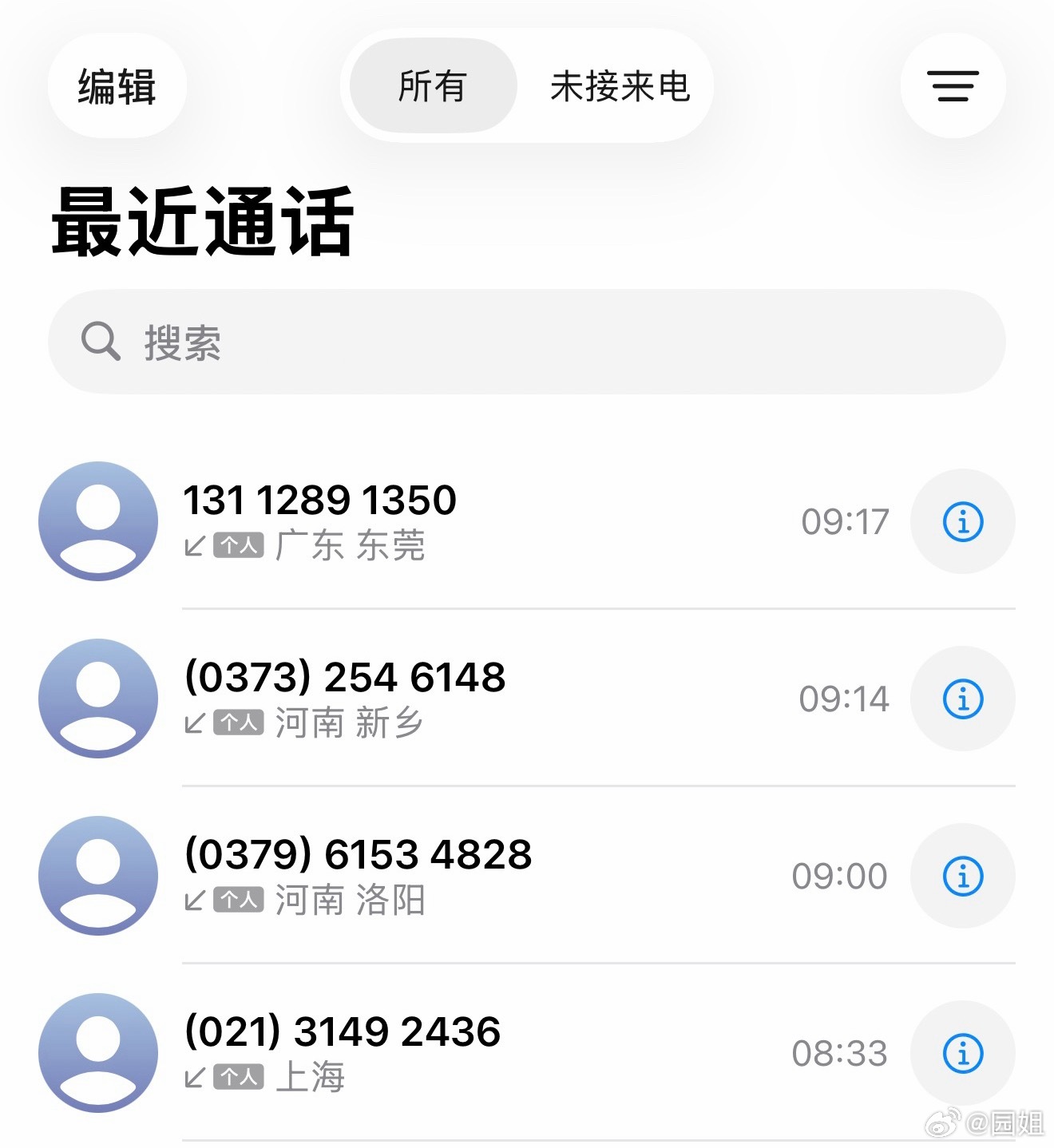This screenshot has height=1148, width=1054.
Task: View info for the Shanghai call at 08:33
Action: click(963, 1052)
